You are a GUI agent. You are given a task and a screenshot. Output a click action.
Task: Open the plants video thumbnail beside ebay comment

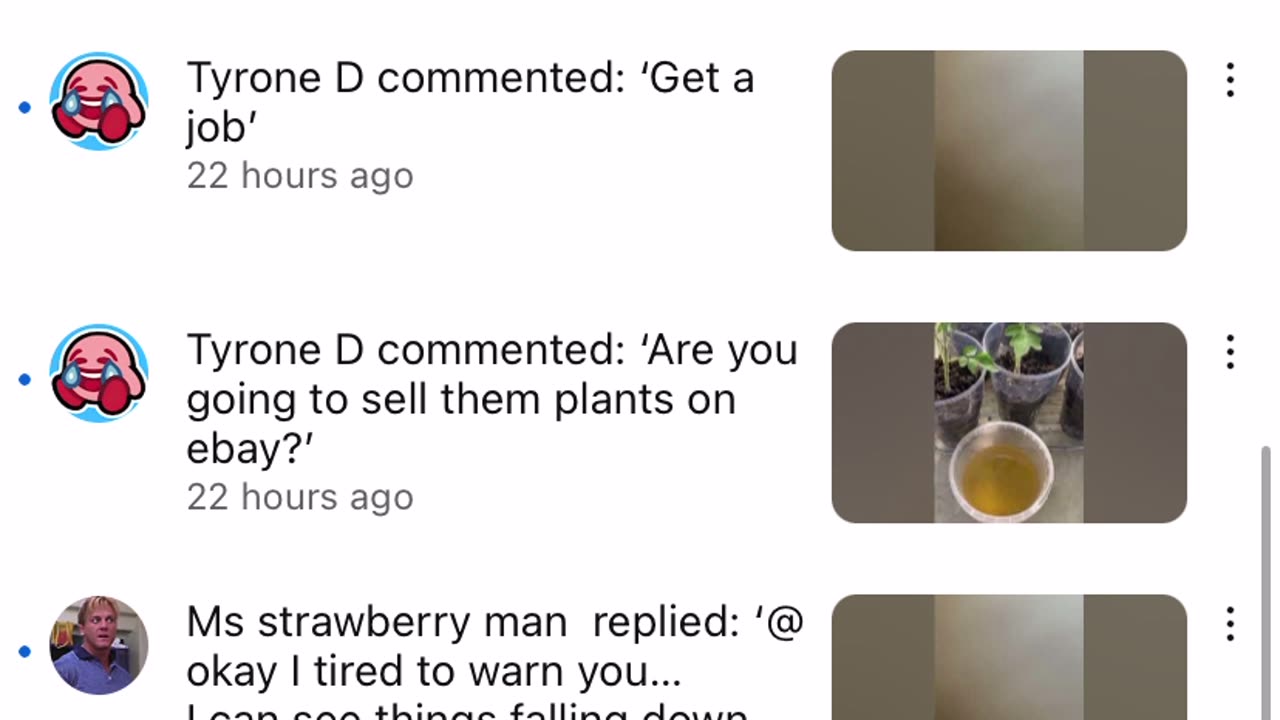1009,422
